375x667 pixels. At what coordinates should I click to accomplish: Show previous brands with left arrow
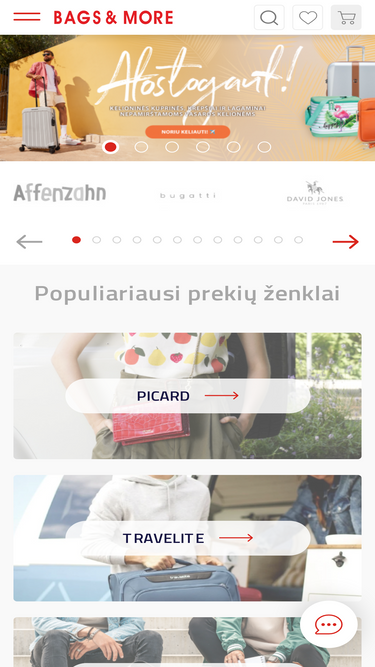click(29, 242)
